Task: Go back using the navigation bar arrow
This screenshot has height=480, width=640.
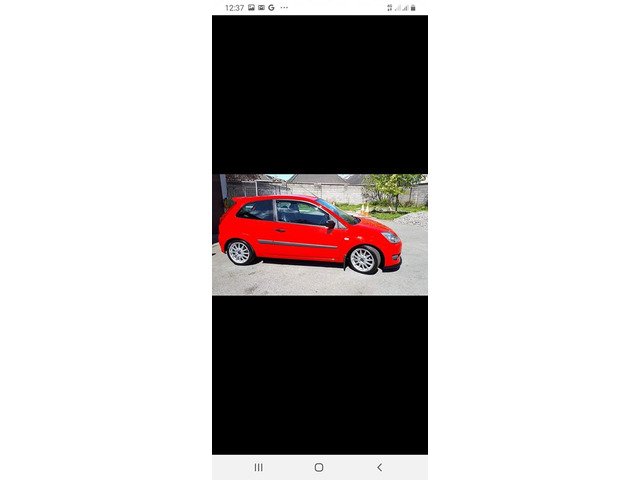Action: 379,467
